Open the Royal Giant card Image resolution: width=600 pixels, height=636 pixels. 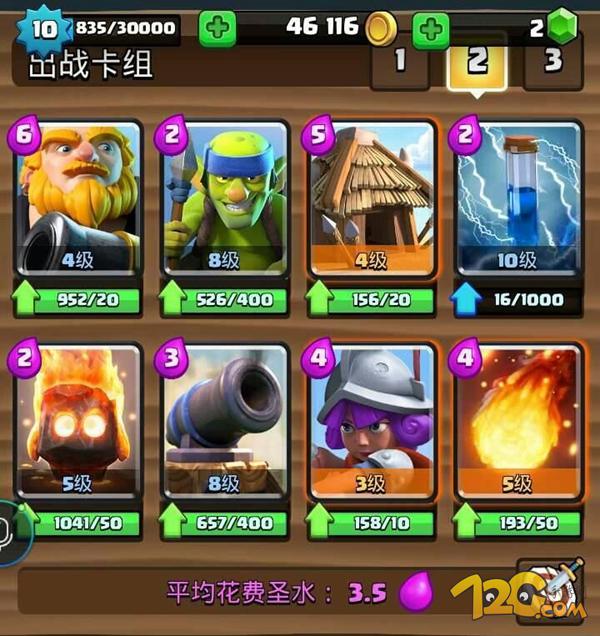(77, 200)
